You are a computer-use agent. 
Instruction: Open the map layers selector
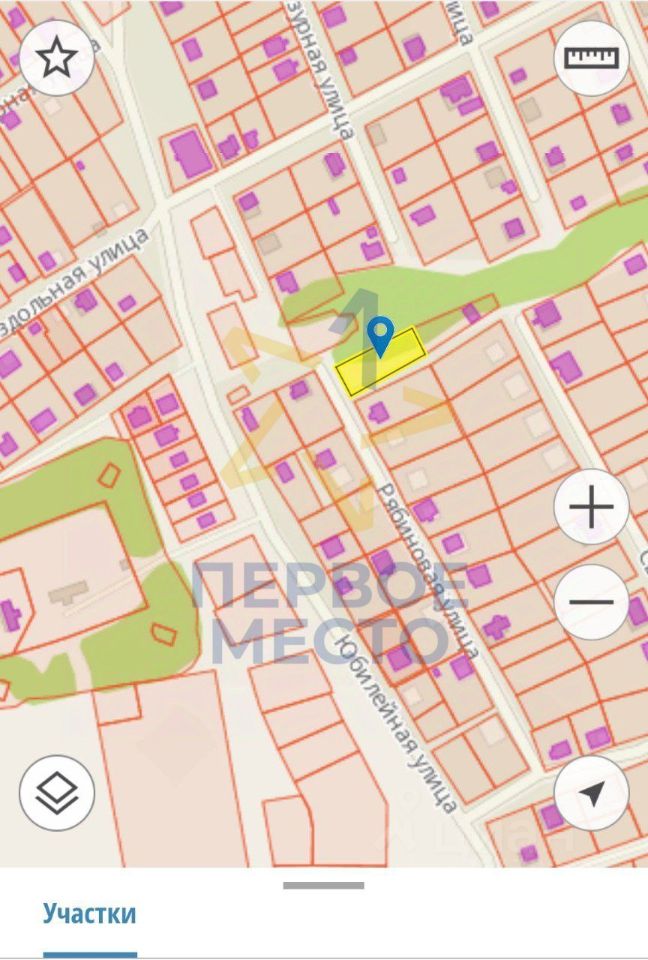57,793
